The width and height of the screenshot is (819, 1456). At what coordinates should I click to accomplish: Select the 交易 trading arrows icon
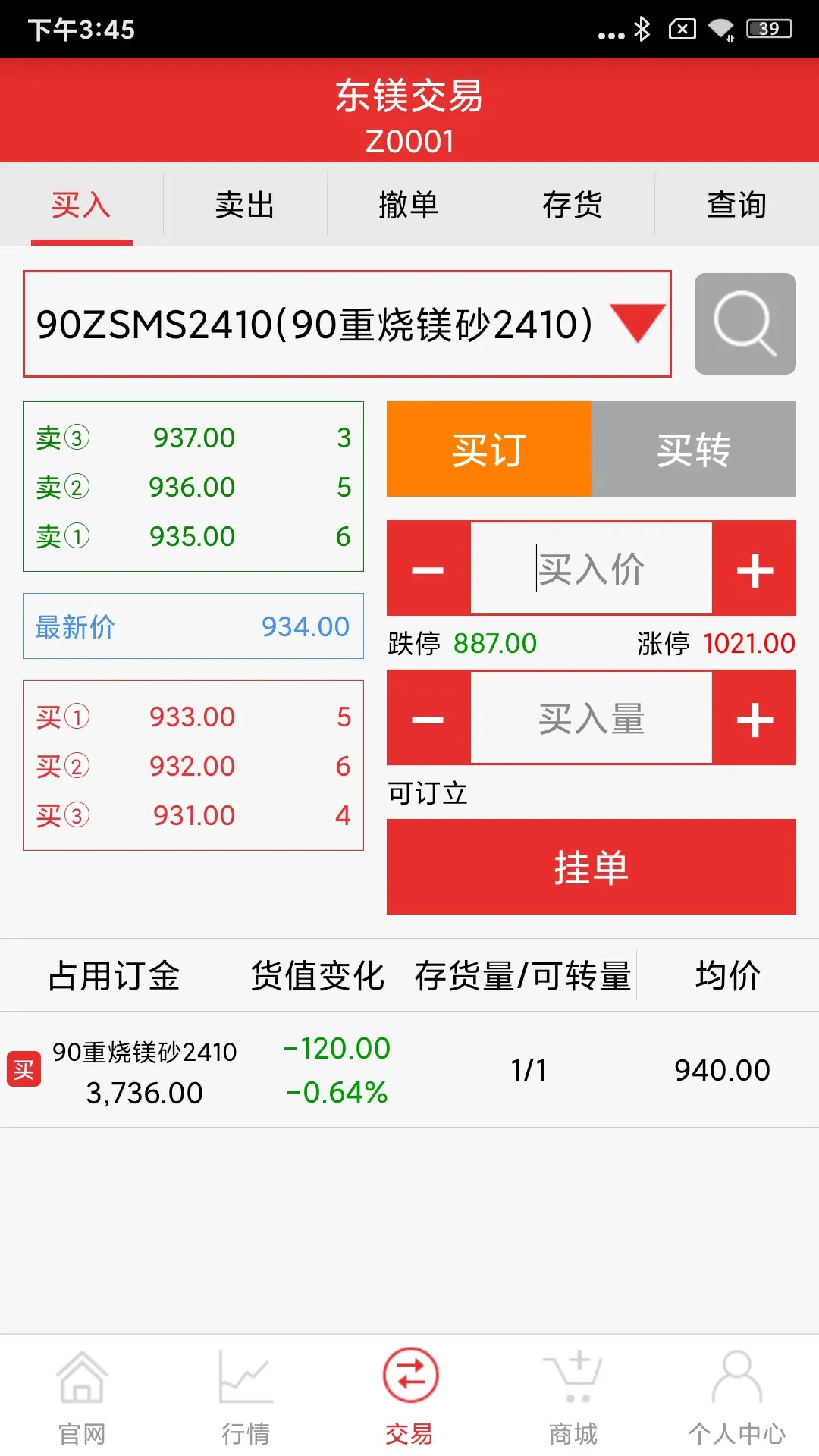point(409,1394)
